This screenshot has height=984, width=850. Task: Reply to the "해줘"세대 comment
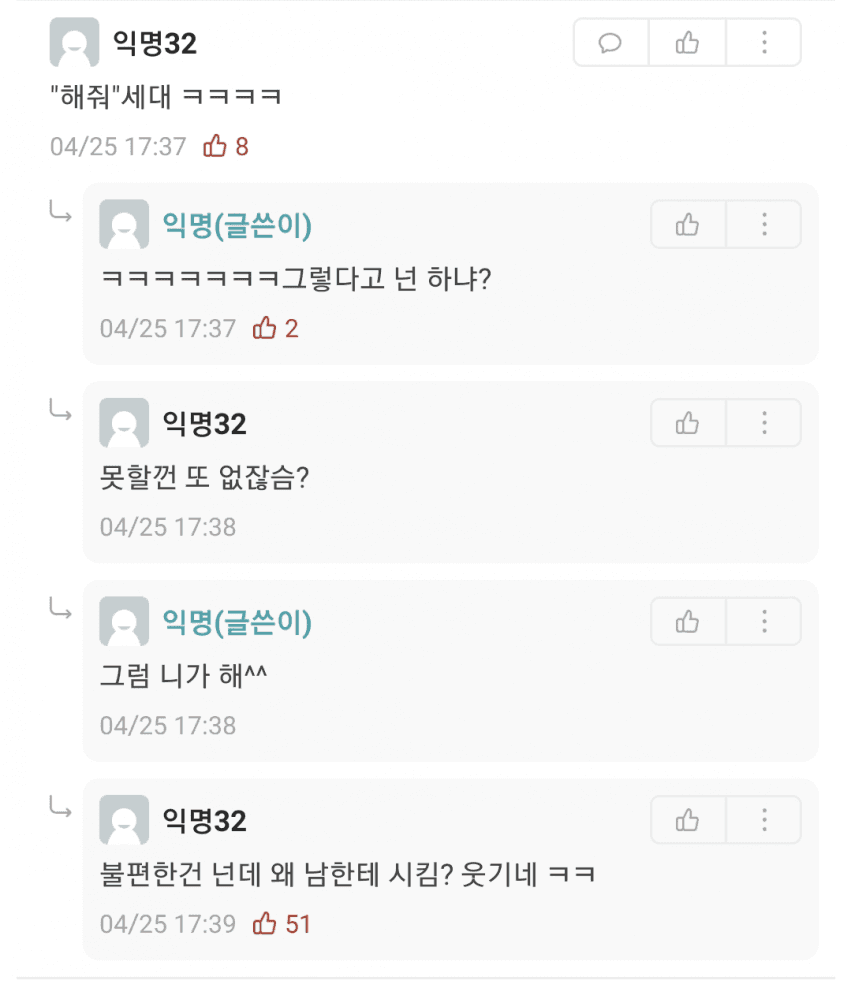click(610, 43)
